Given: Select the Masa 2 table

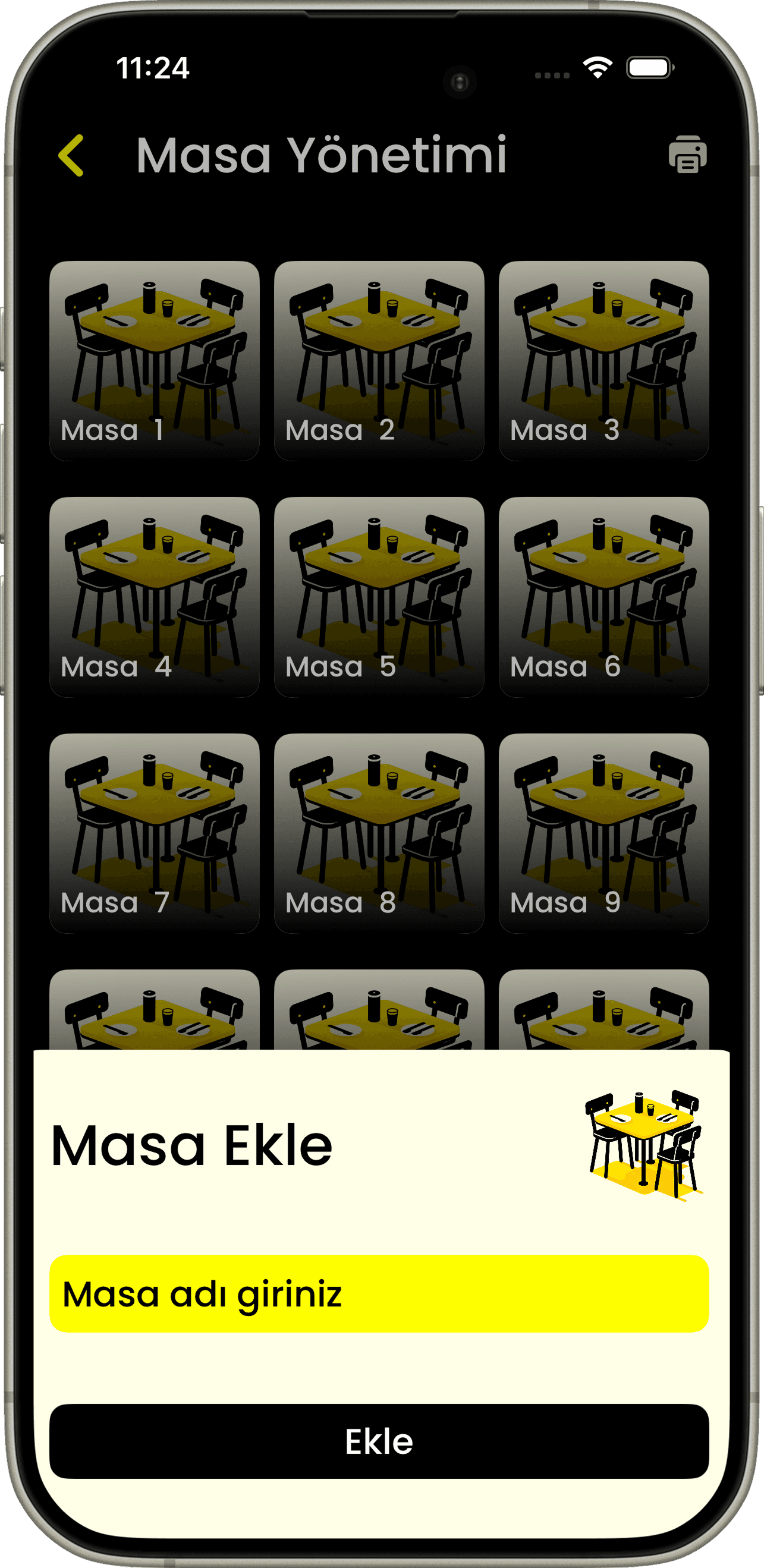Looking at the screenshot, I should point(379,360).
